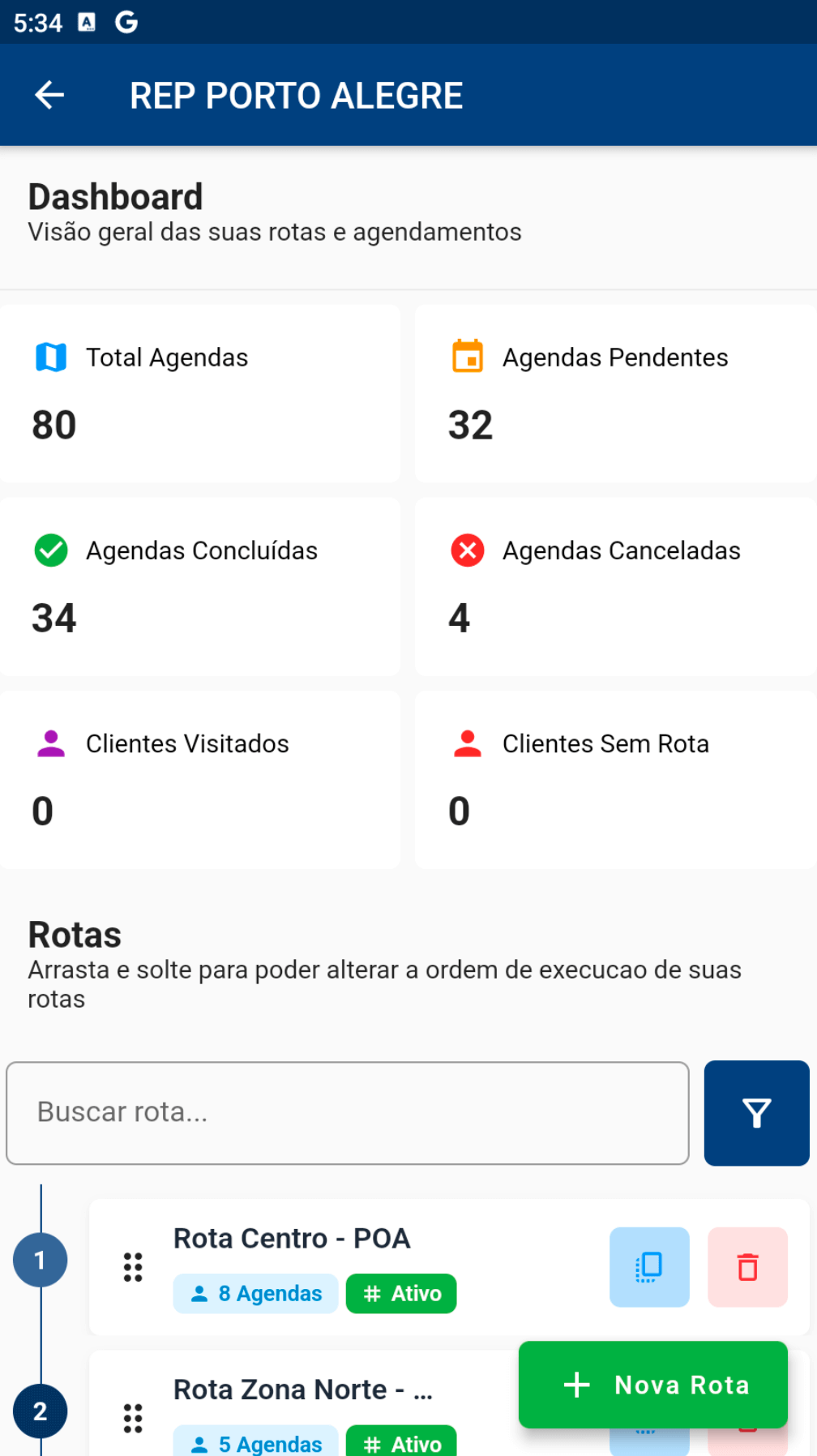Open the Rota Centro - POA card

pyautogui.click(x=291, y=1238)
